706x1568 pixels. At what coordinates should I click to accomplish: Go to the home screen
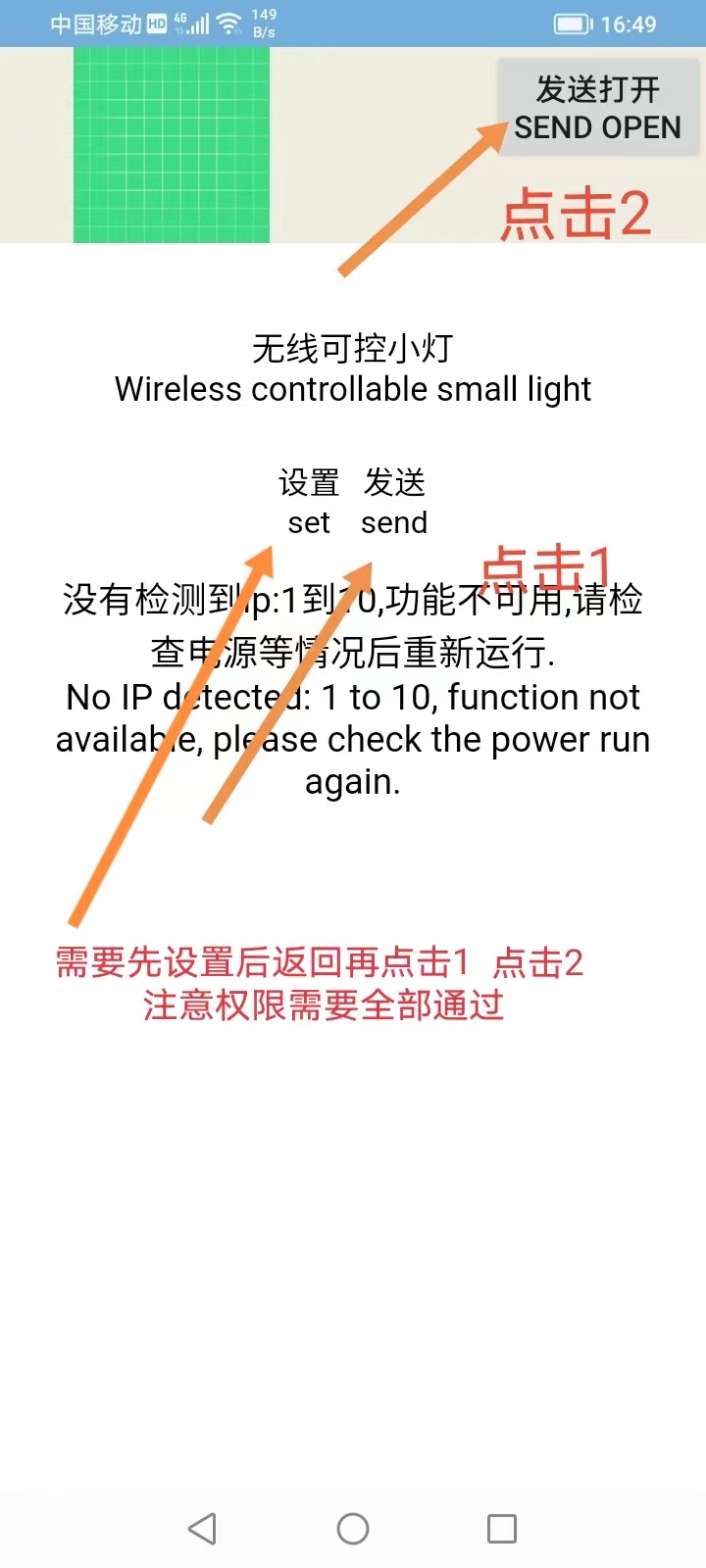pos(353,1529)
